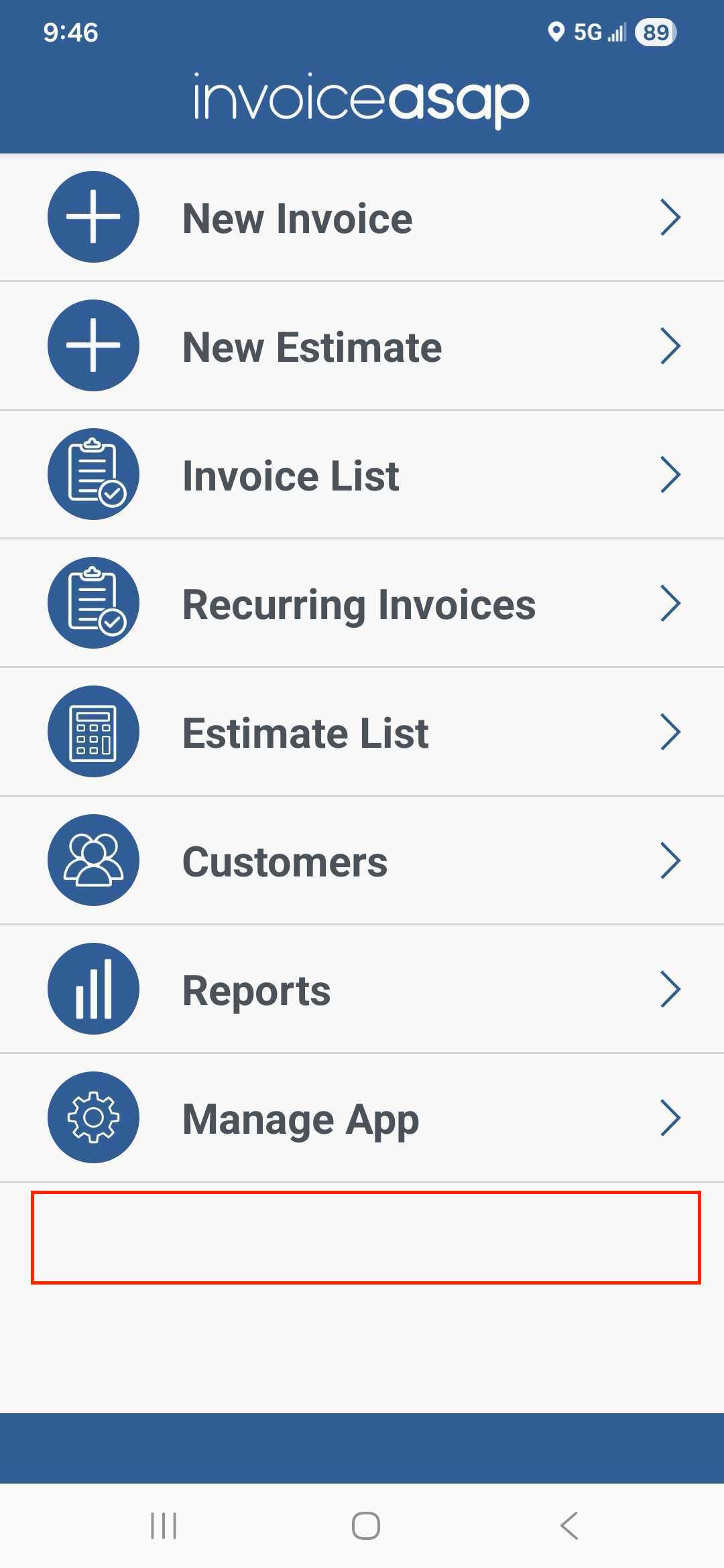Image resolution: width=724 pixels, height=1568 pixels.
Task: View the Estimate List
Action: [362, 732]
